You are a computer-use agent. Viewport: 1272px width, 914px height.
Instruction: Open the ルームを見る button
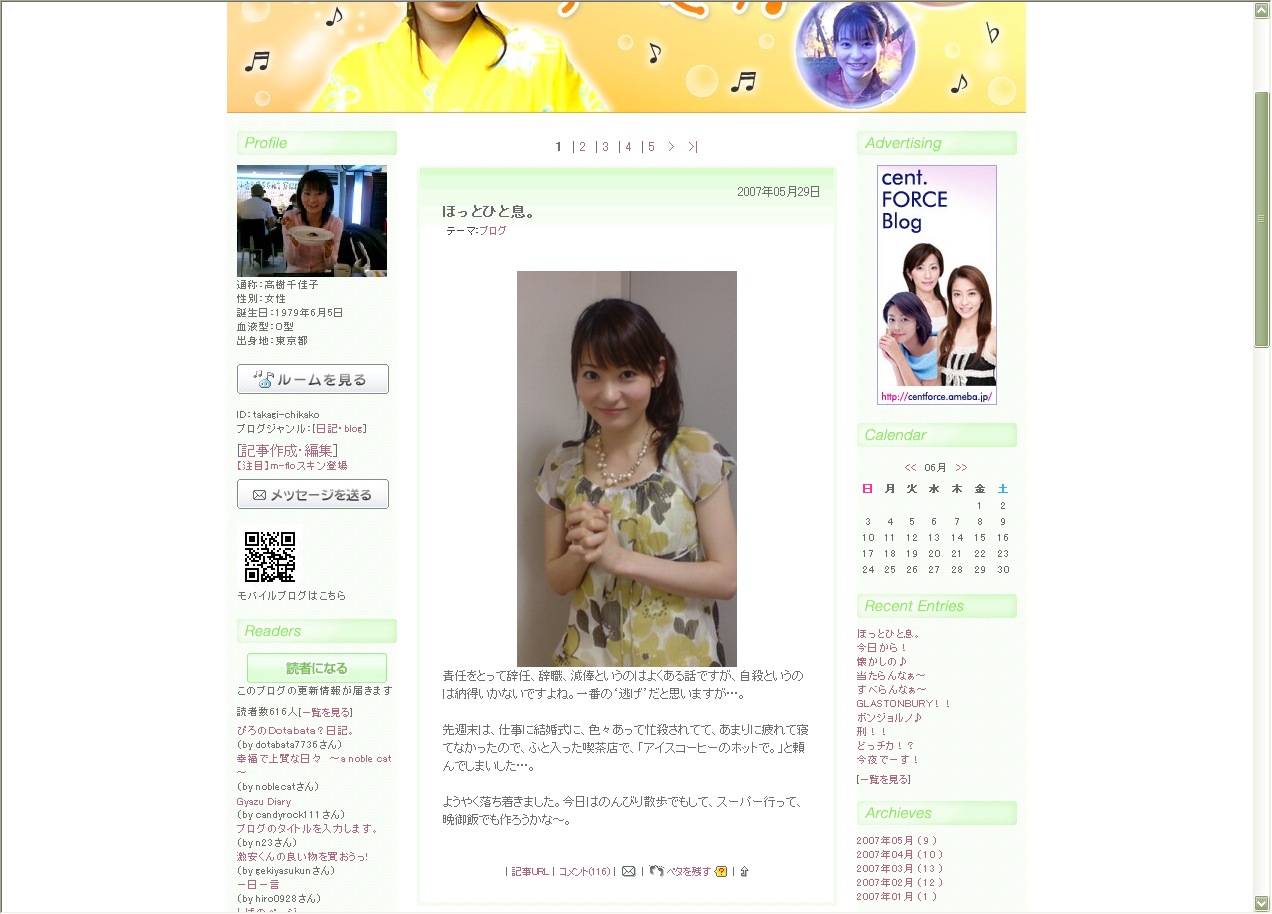point(313,379)
